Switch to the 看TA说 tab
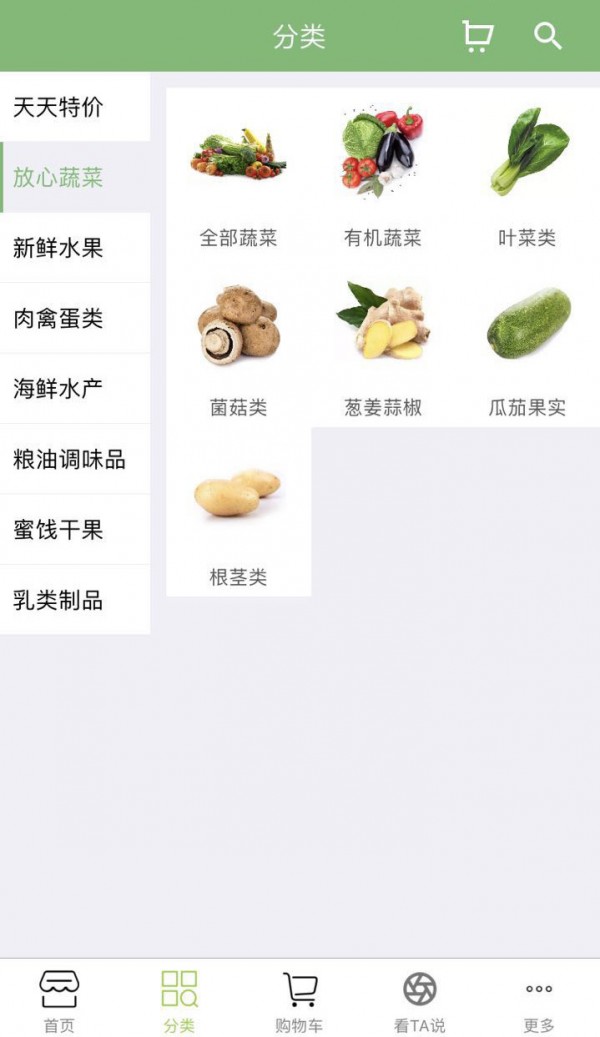This screenshot has height=1037, width=600. click(419, 1000)
